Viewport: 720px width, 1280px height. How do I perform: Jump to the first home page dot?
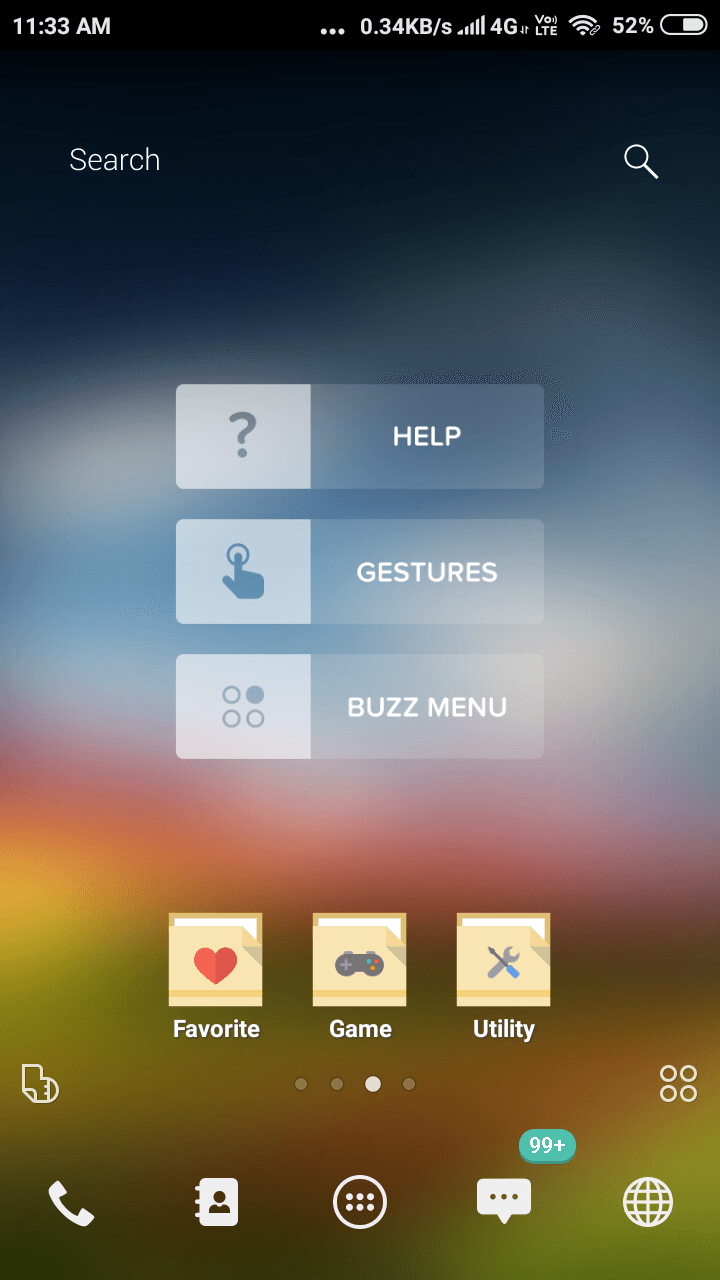(301, 1084)
